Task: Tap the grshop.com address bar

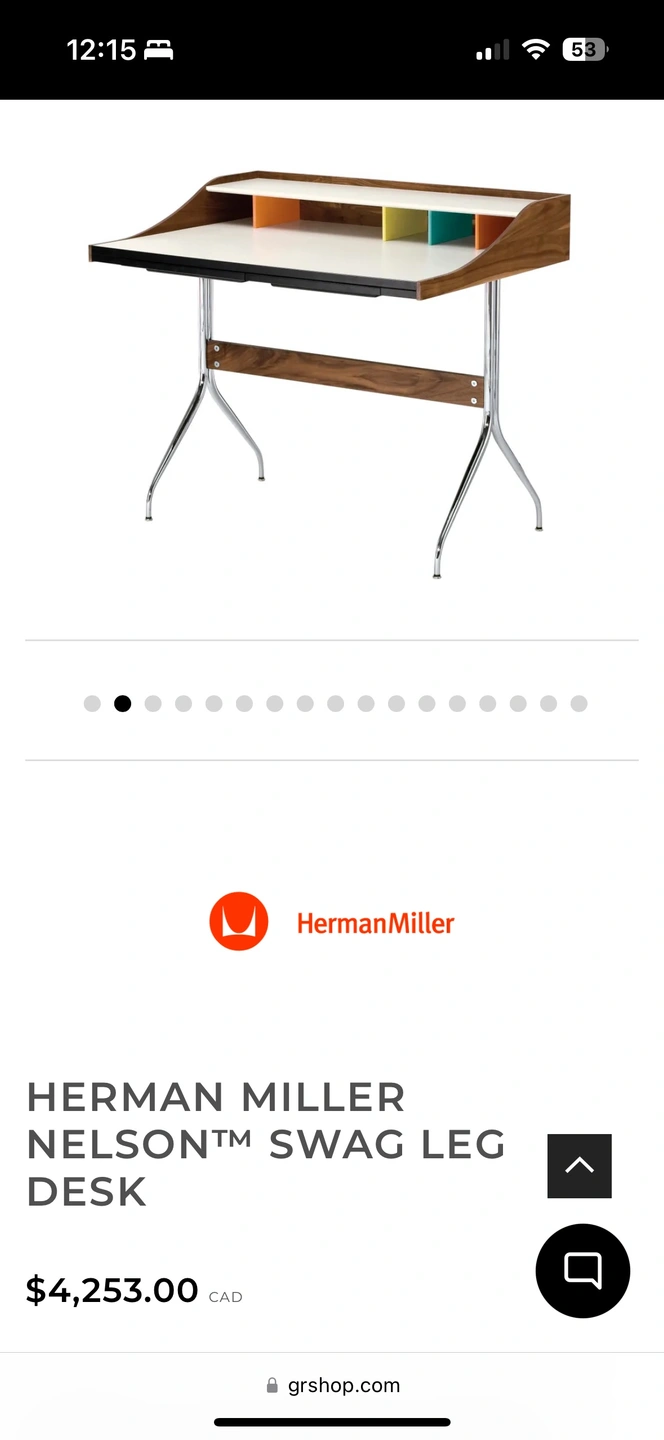Action: (x=332, y=1385)
